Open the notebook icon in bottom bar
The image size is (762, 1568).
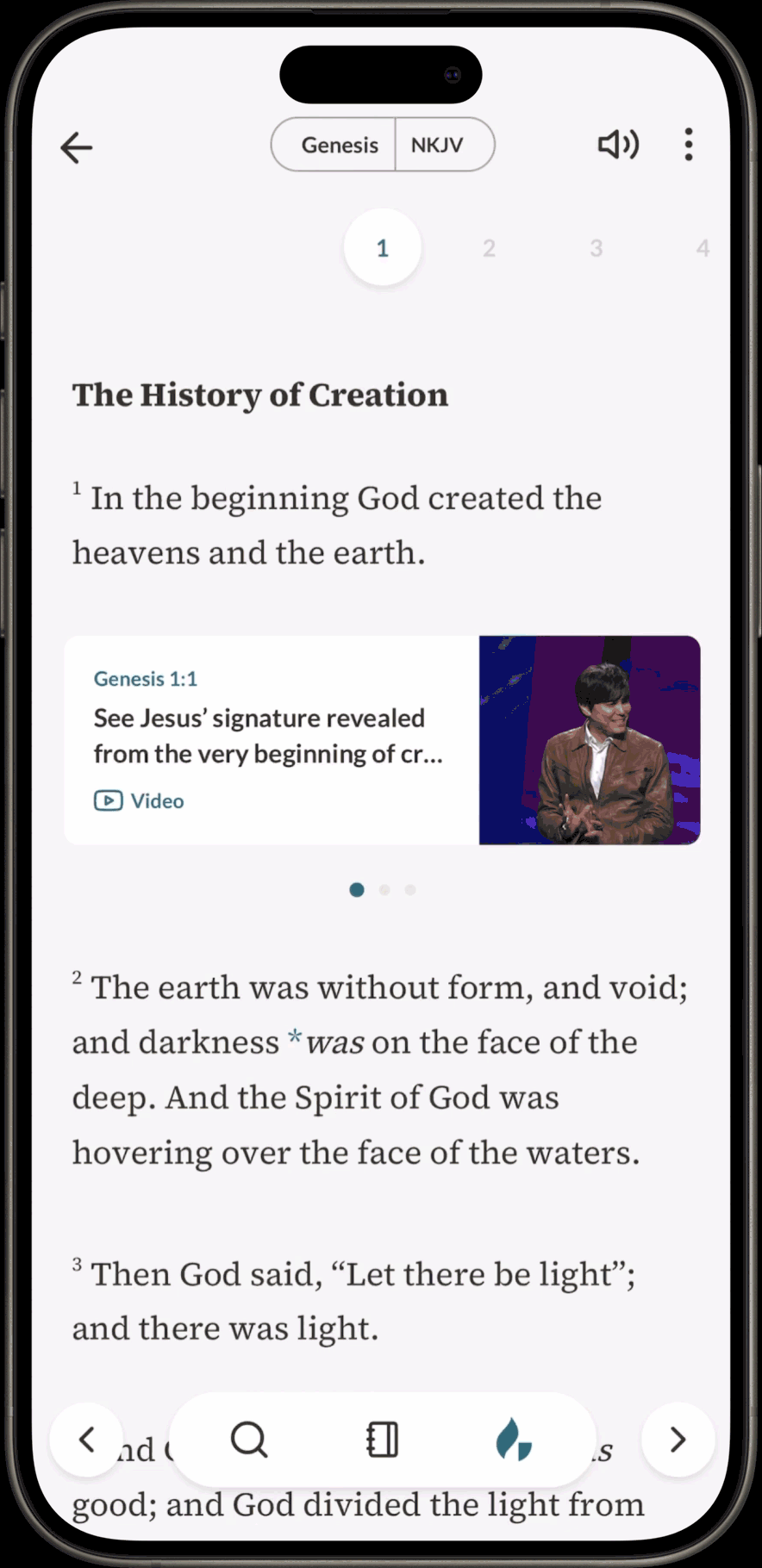click(x=382, y=1439)
